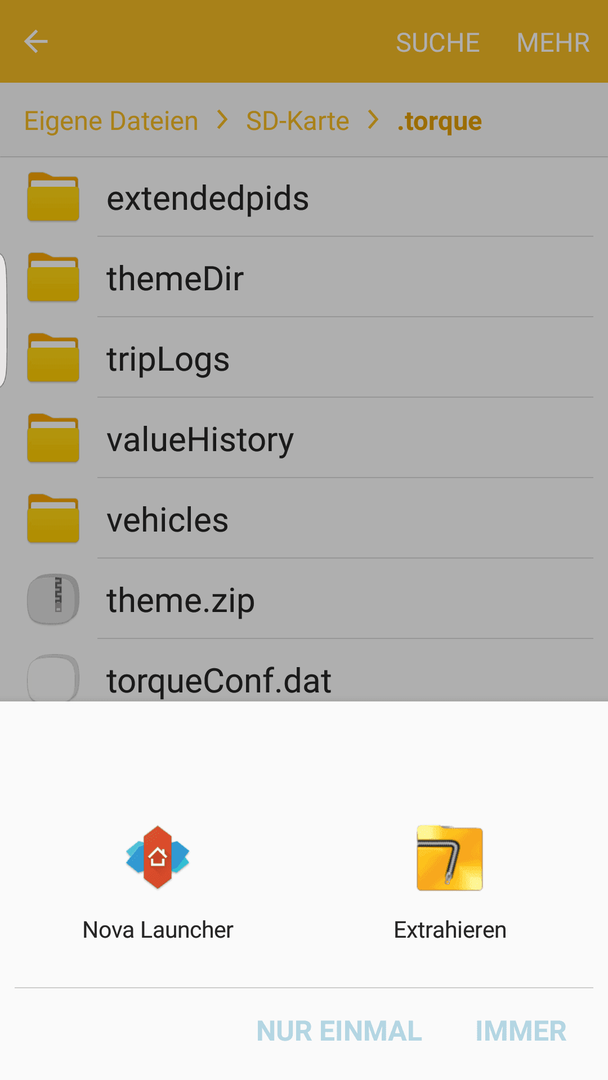This screenshot has height=1080, width=608.
Task: Jump to Eigene Dateien in the breadcrumb
Action: click(x=111, y=121)
